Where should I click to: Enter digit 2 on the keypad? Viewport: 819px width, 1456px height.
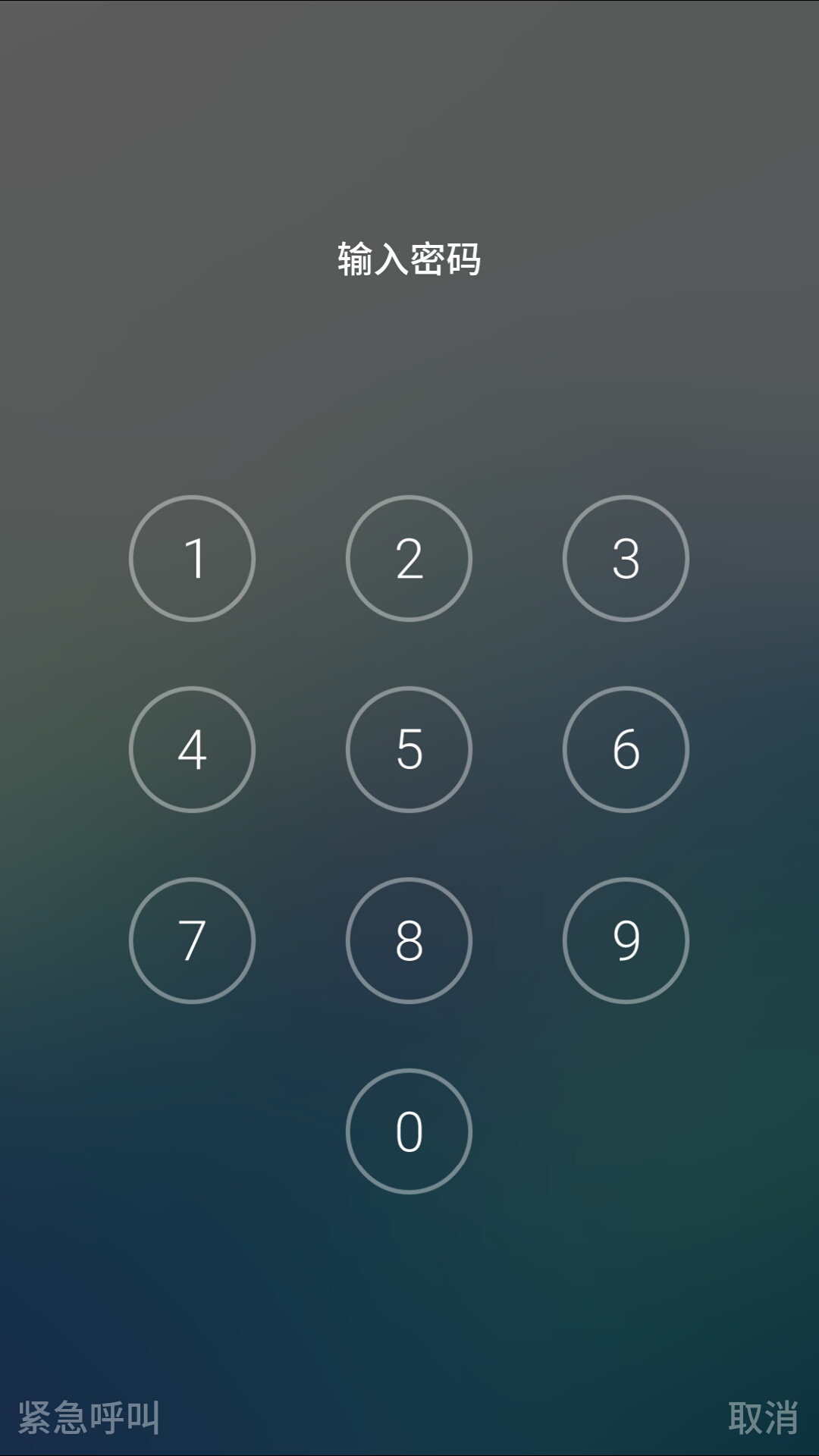409,558
